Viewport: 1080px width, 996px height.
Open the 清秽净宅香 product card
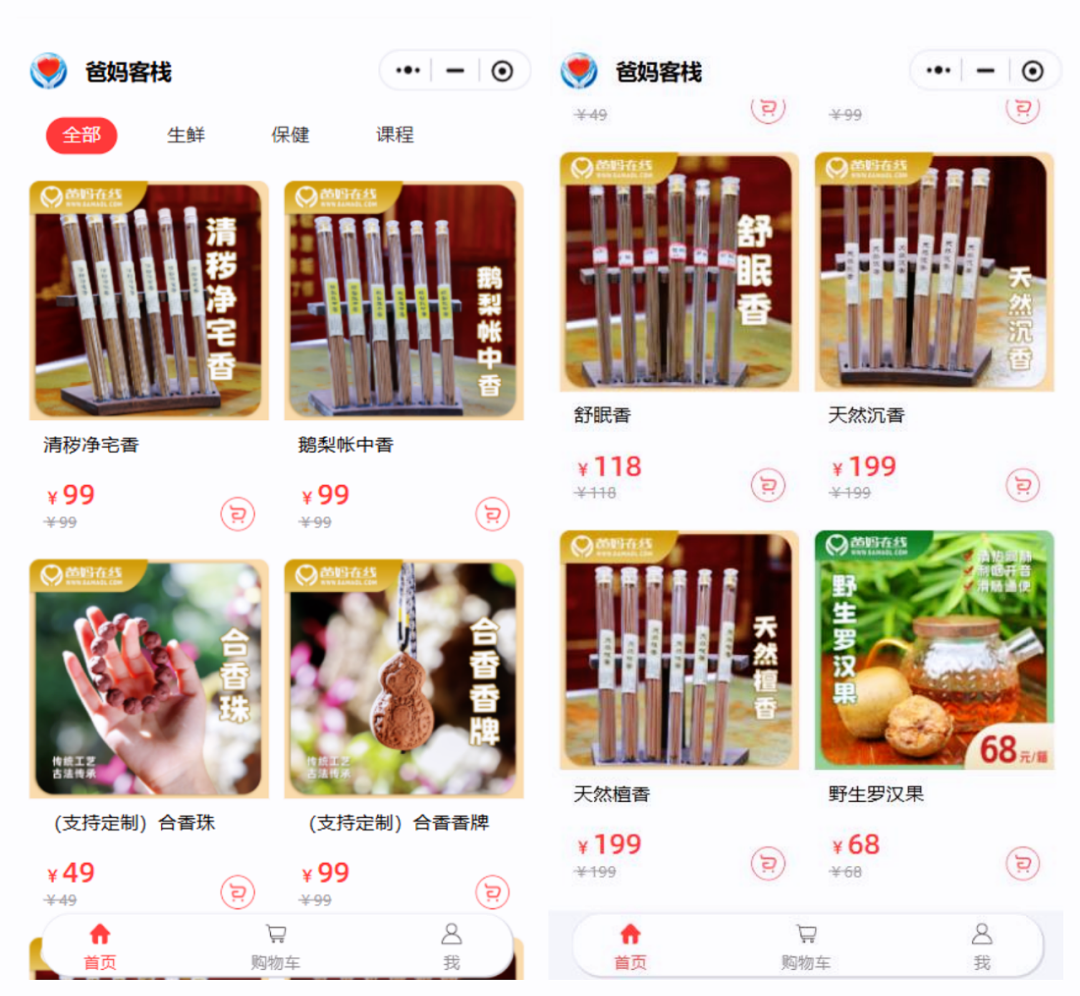point(149,300)
